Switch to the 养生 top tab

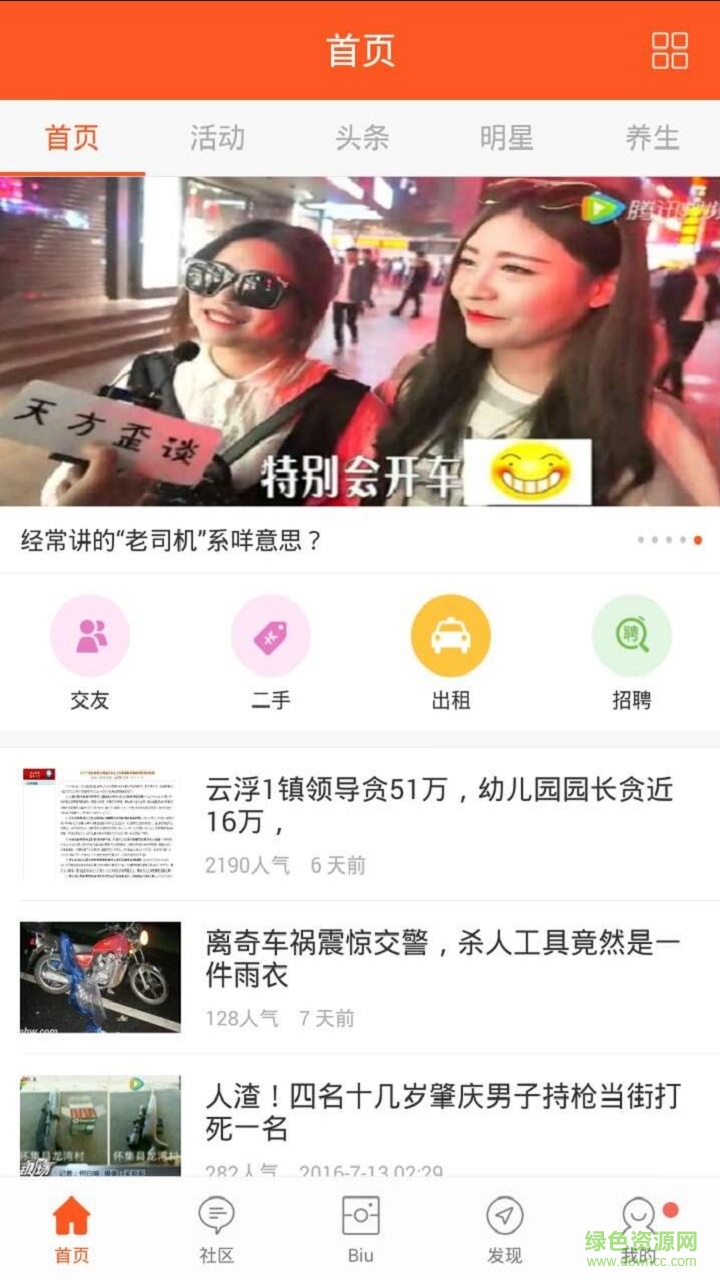[x=652, y=138]
